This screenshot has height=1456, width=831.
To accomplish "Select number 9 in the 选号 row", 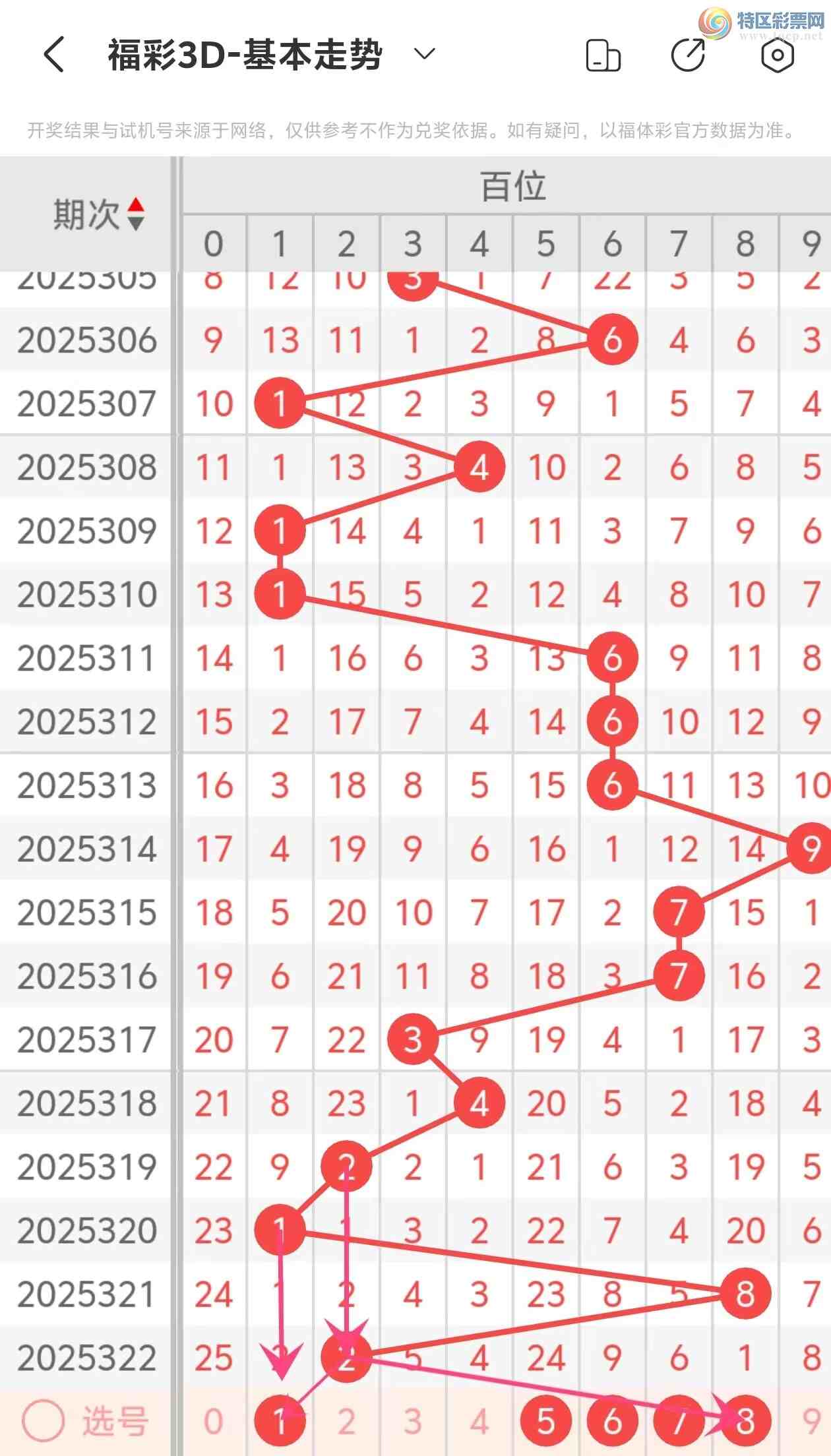I will point(811,1421).
